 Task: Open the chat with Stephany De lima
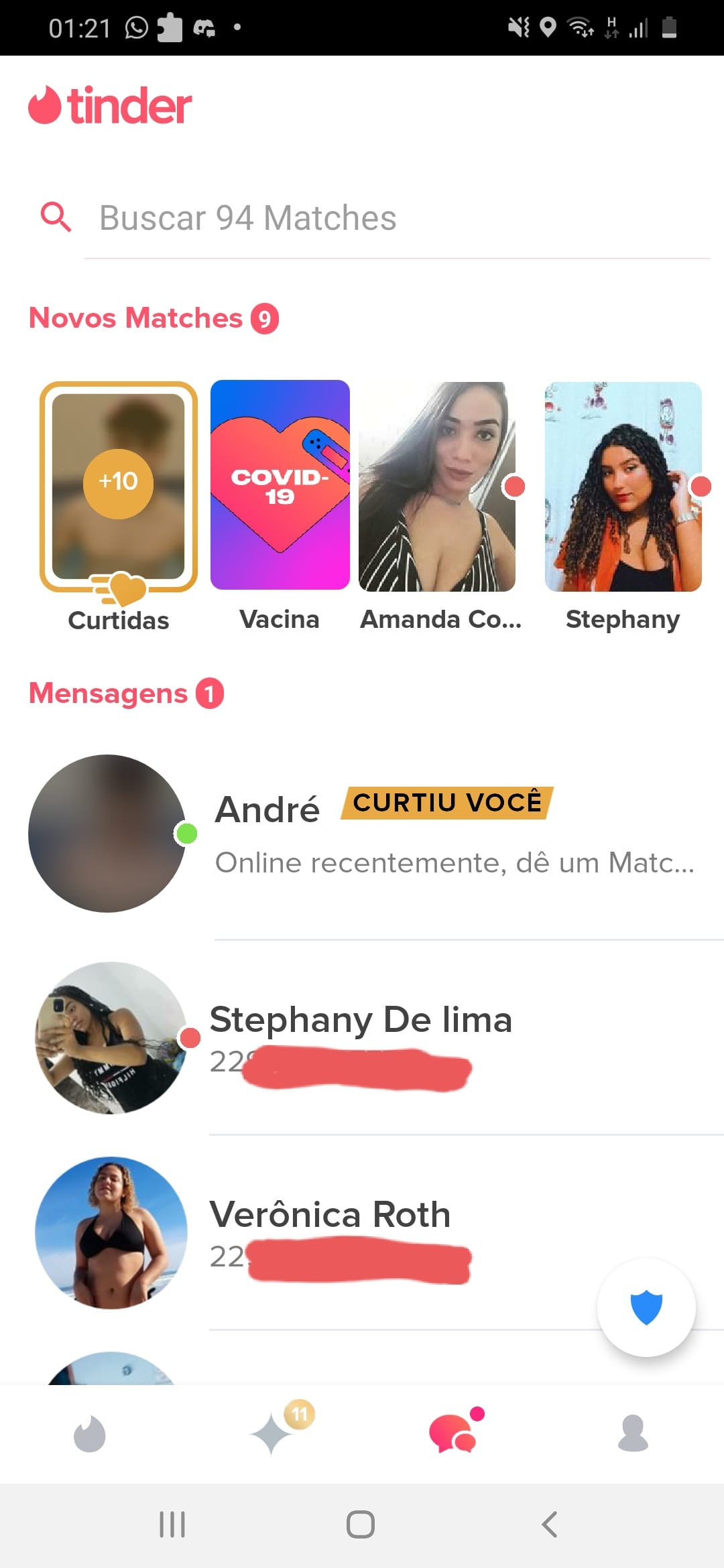point(362,1037)
